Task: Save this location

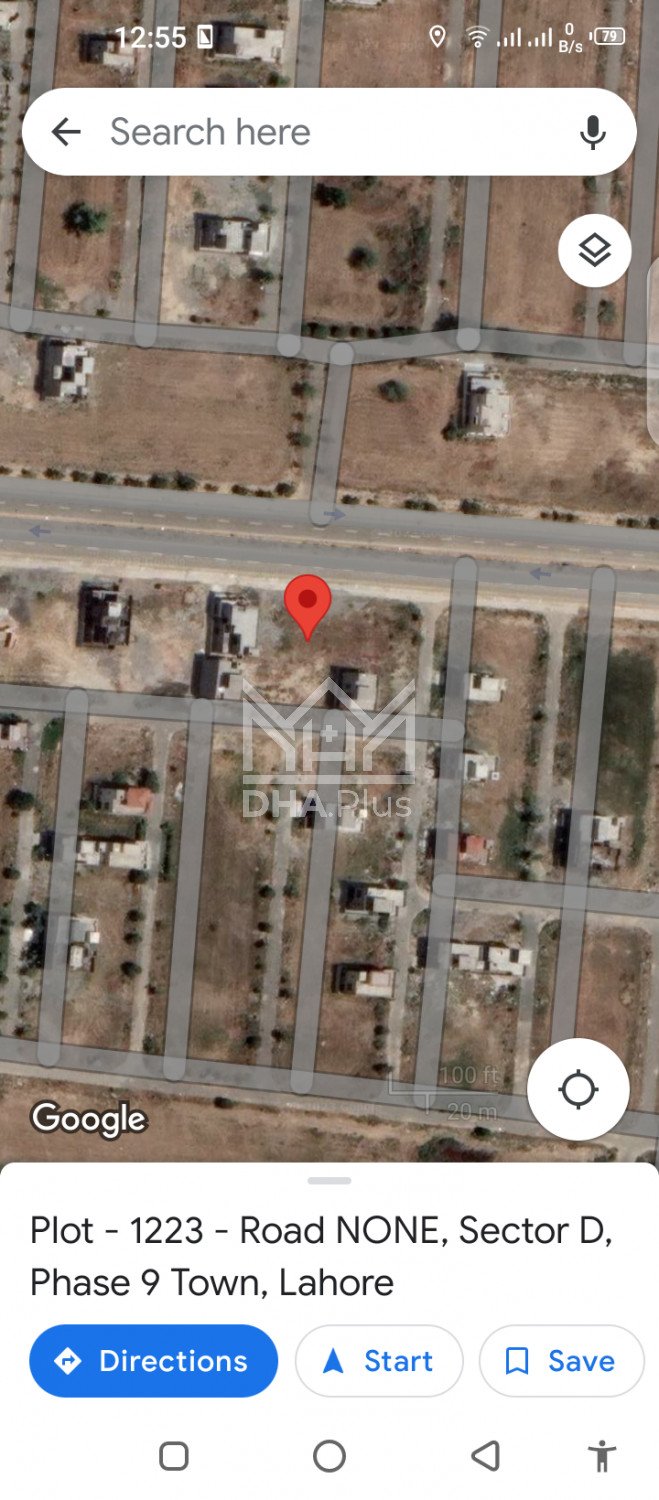Action: coord(561,1361)
